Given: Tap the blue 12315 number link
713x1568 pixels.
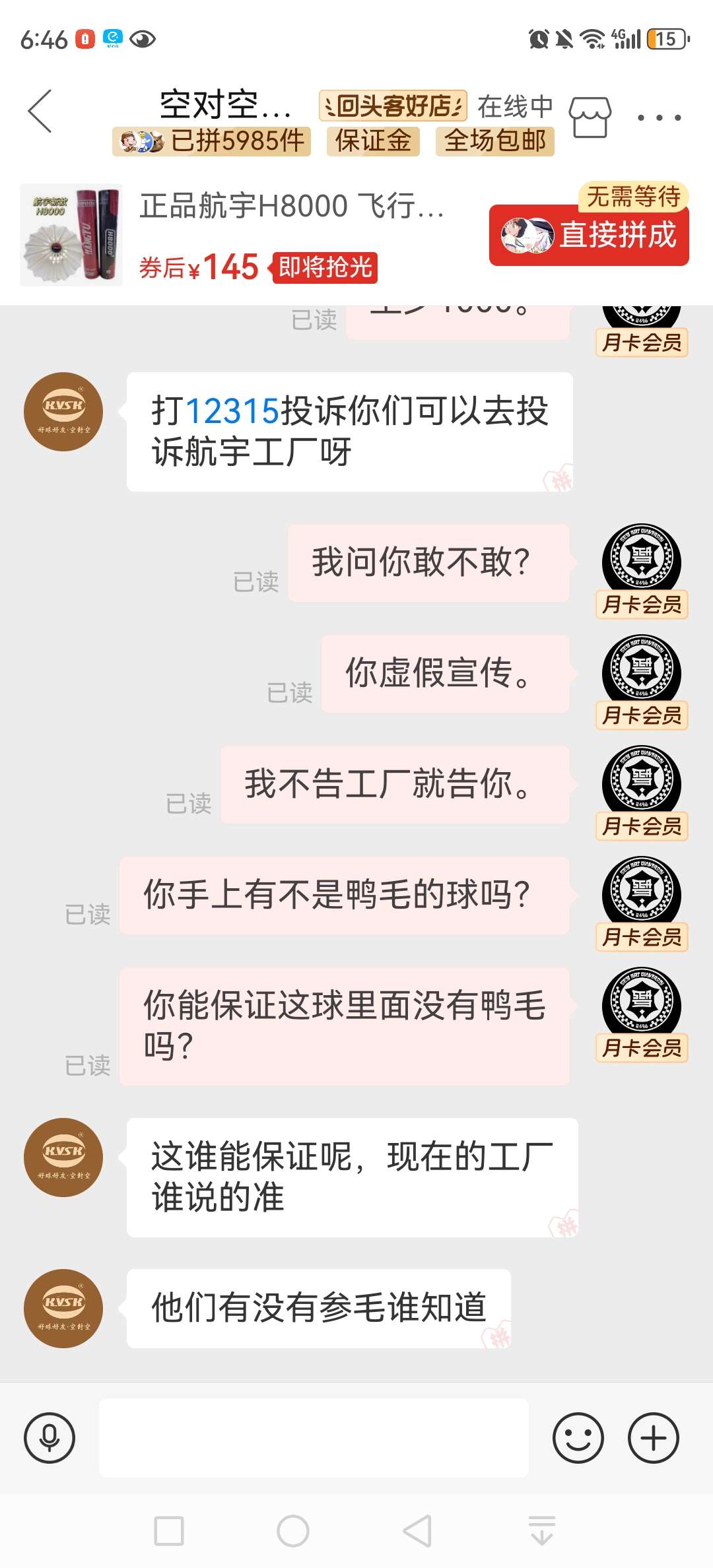Looking at the screenshot, I should [233, 411].
